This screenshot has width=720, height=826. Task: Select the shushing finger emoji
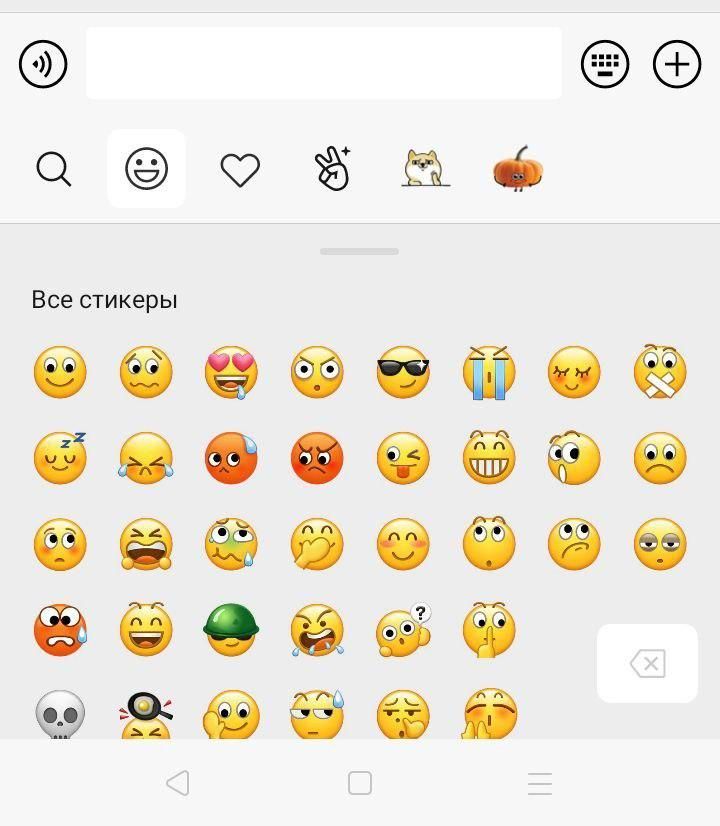489,630
